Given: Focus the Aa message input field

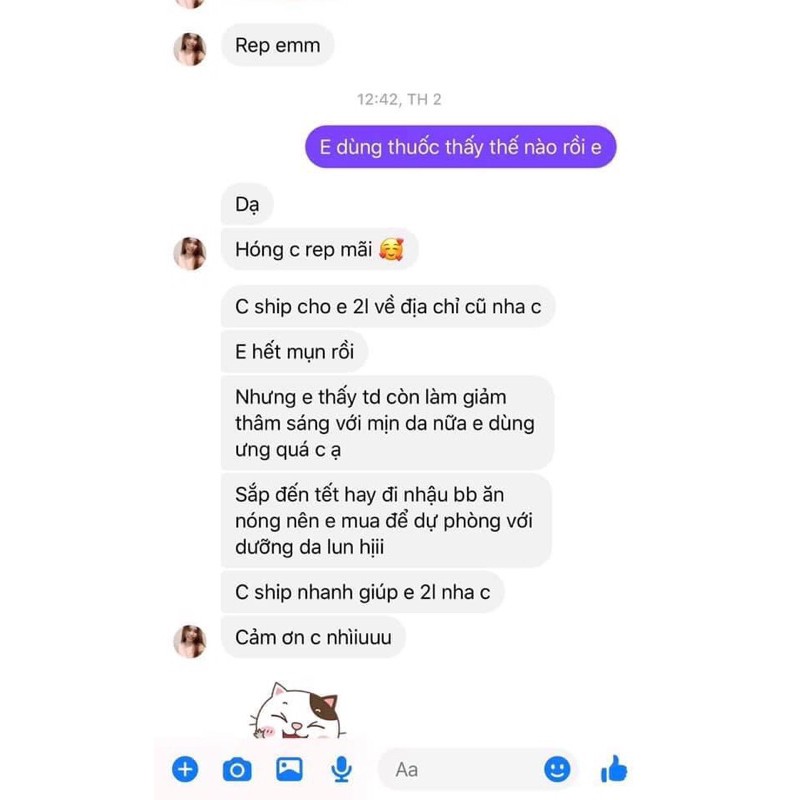Looking at the screenshot, I should point(460,769).
